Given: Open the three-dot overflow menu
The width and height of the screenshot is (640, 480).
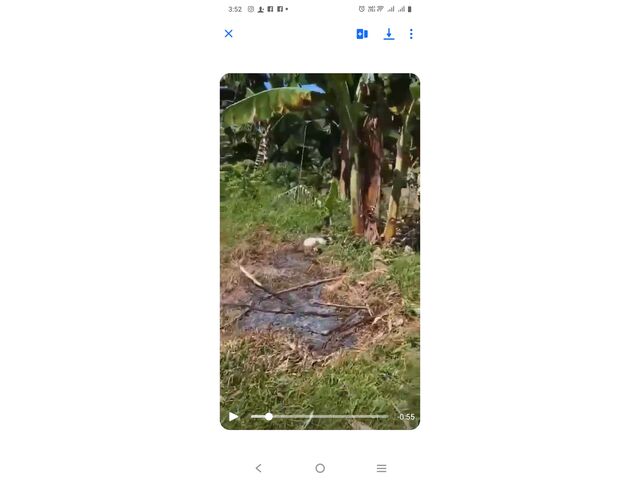Looking at the screenshot, I should [x=411, y=34].
